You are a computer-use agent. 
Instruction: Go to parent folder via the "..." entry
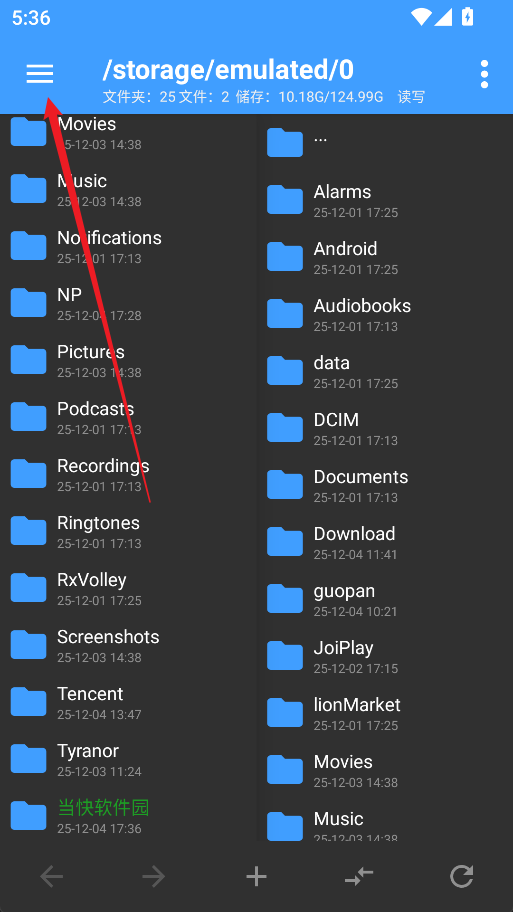click(384, 141)
